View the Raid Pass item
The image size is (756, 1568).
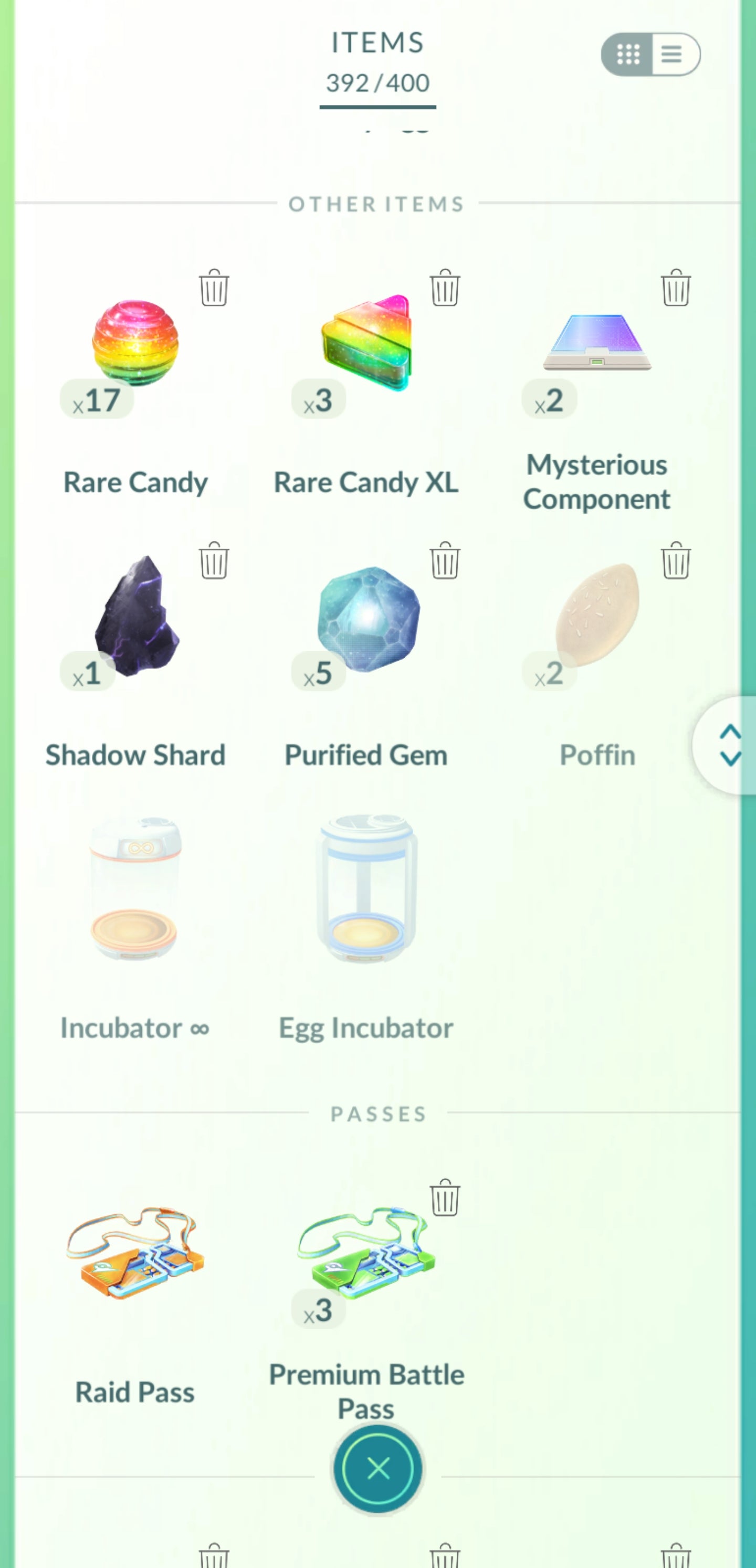[135, 1254]
